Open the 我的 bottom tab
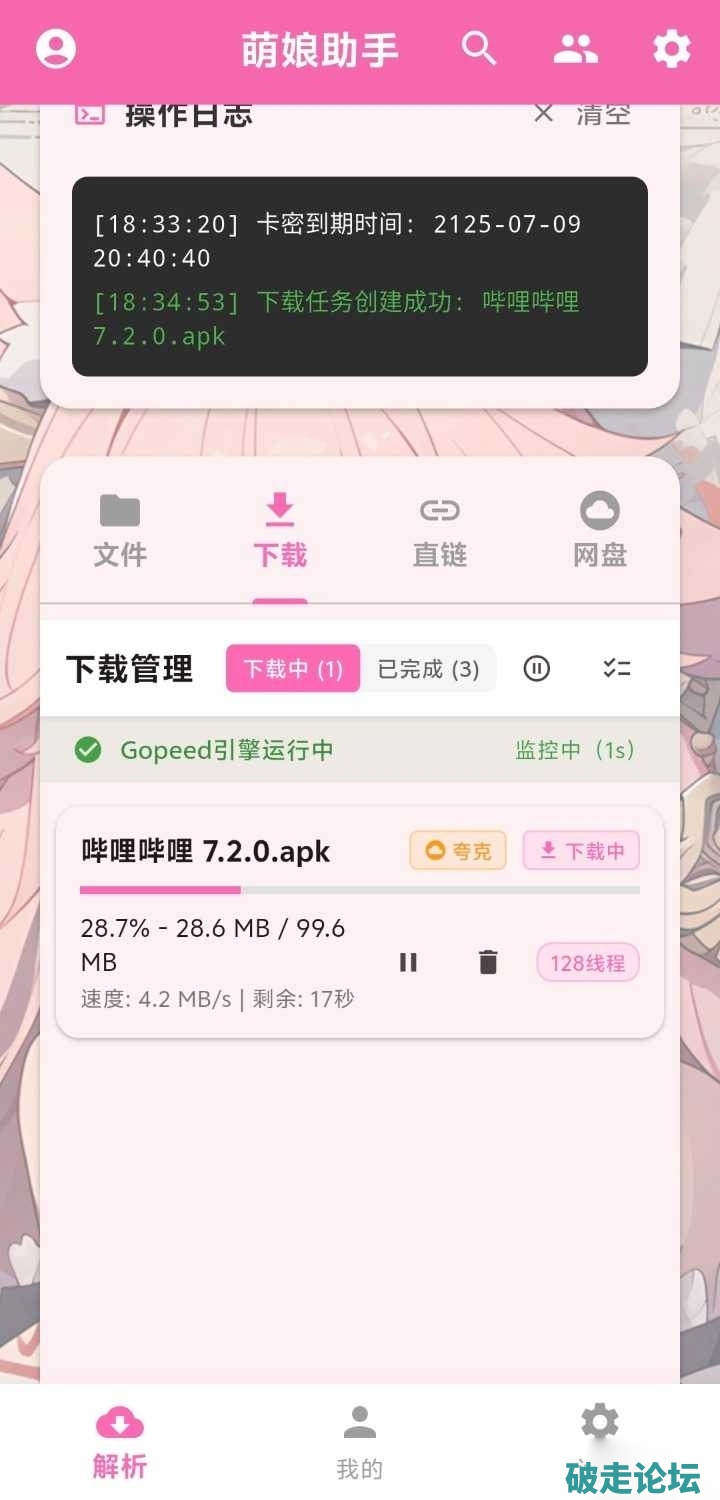 pos(360,1443)
